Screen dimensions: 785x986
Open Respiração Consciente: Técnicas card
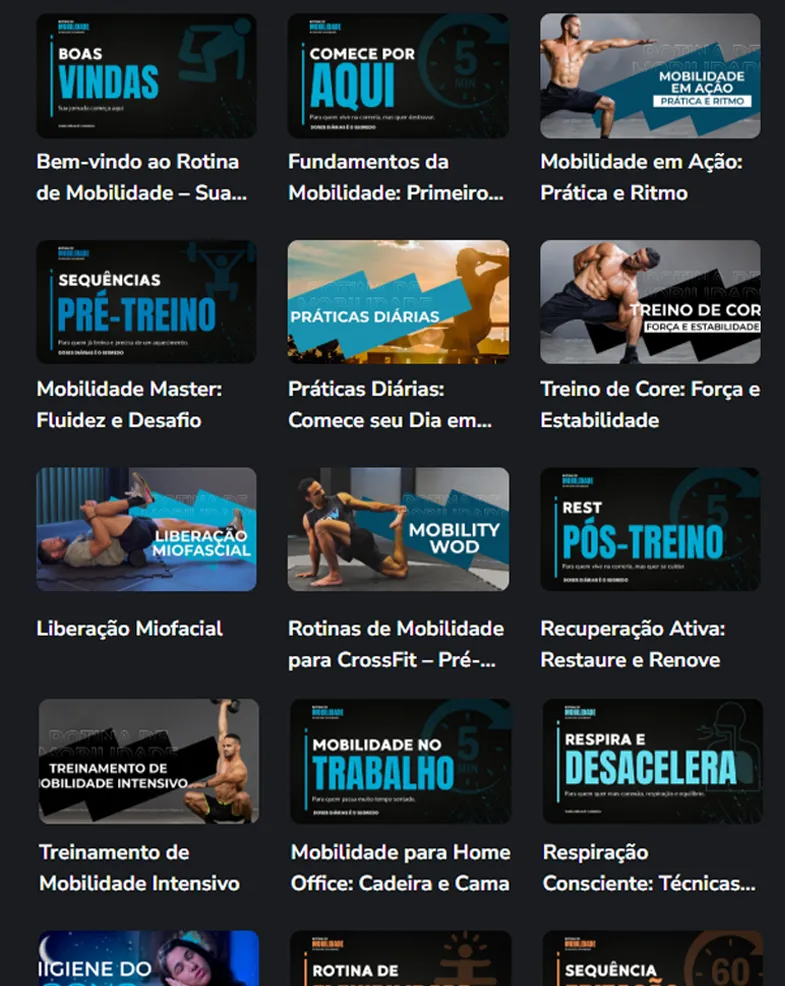pyautogui.click(x=652, y=761)
